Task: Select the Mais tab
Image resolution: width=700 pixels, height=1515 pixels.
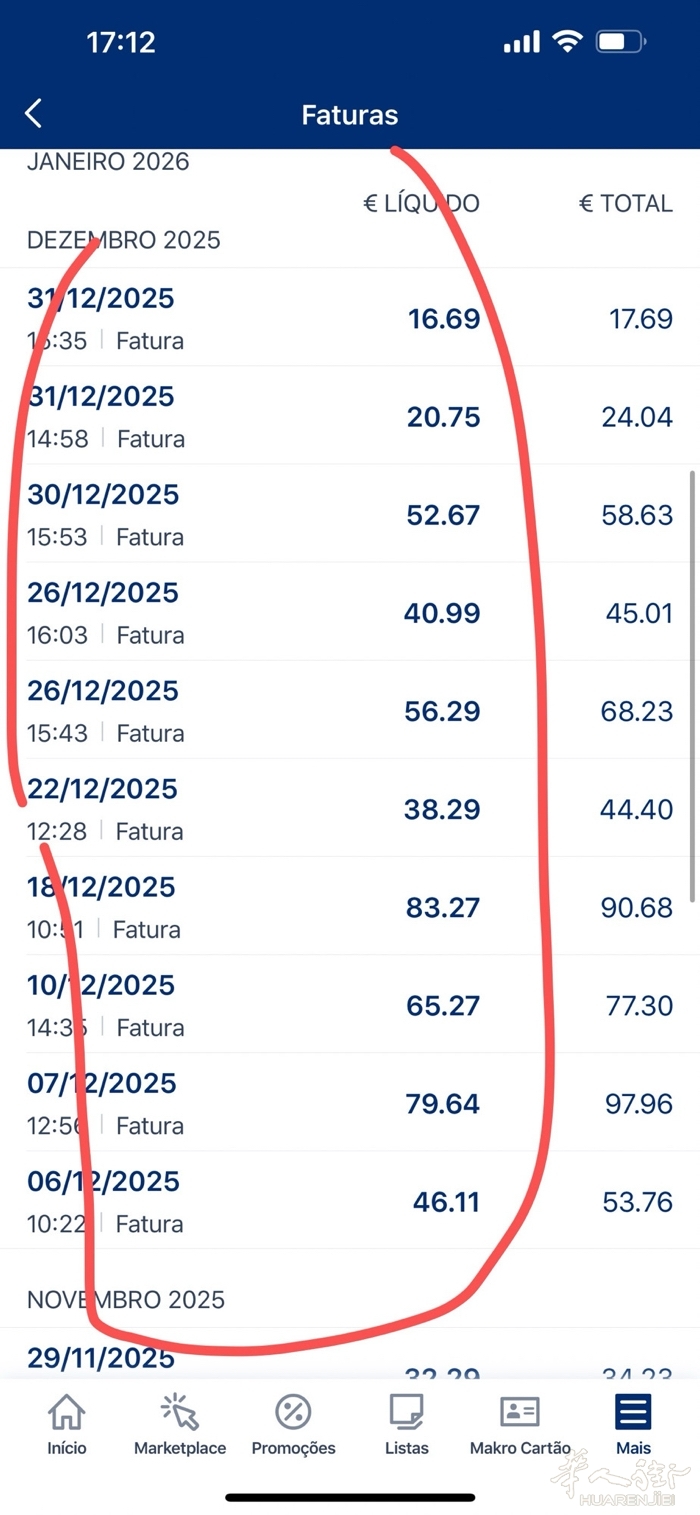Action: coord(633,1425)
